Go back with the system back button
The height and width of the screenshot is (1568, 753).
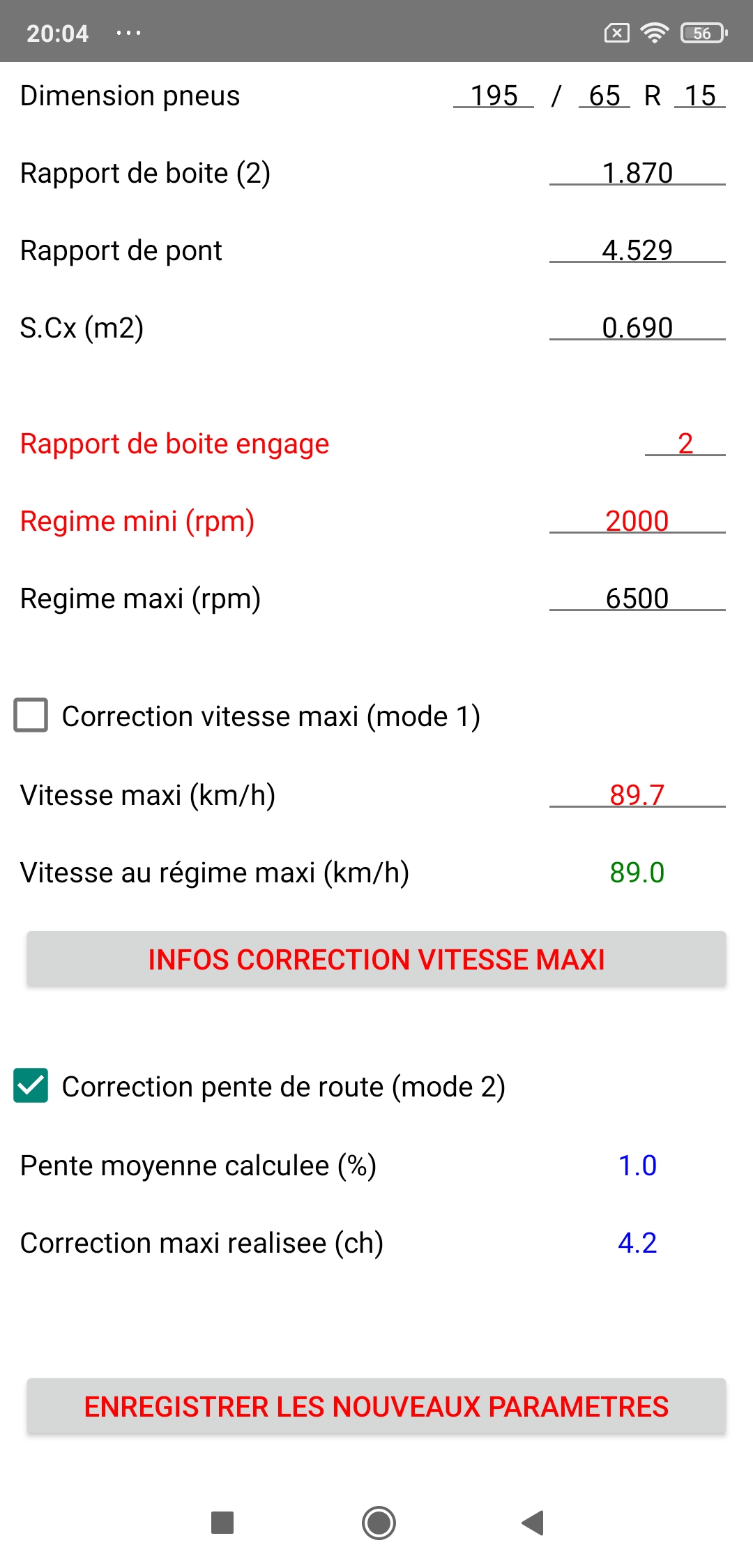pyautogui.click(x=533, y=1523)
